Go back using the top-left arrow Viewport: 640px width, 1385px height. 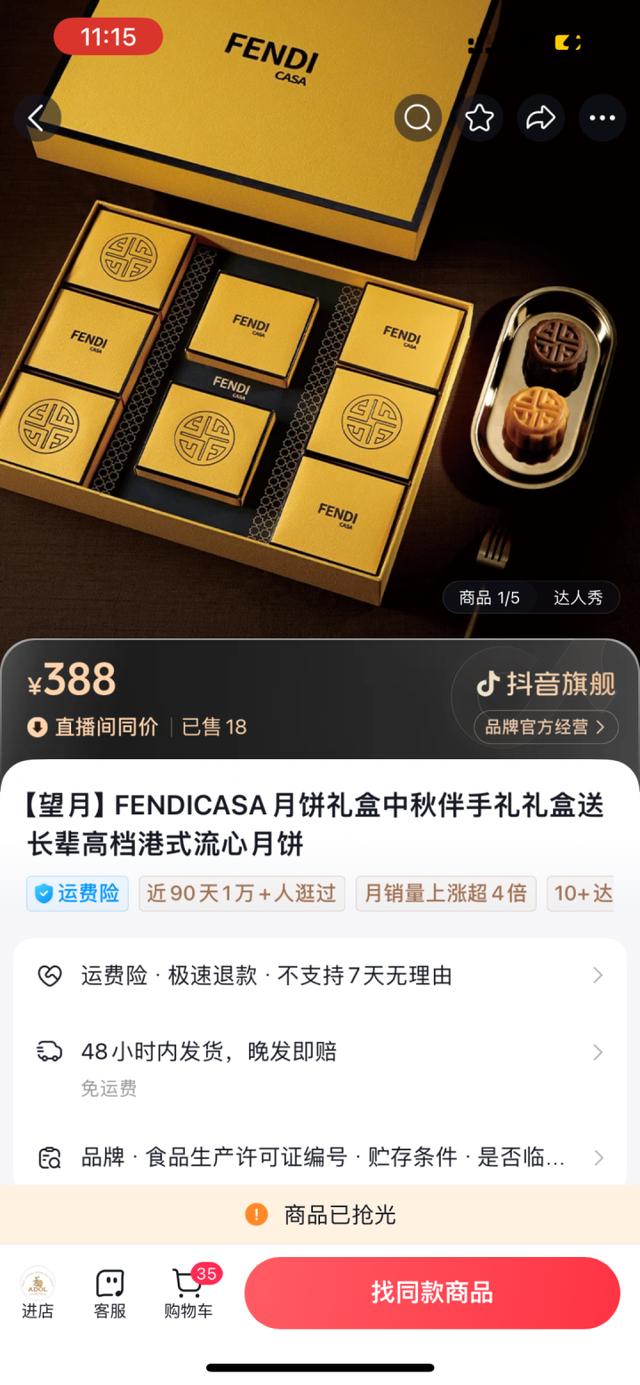[37, 118]
